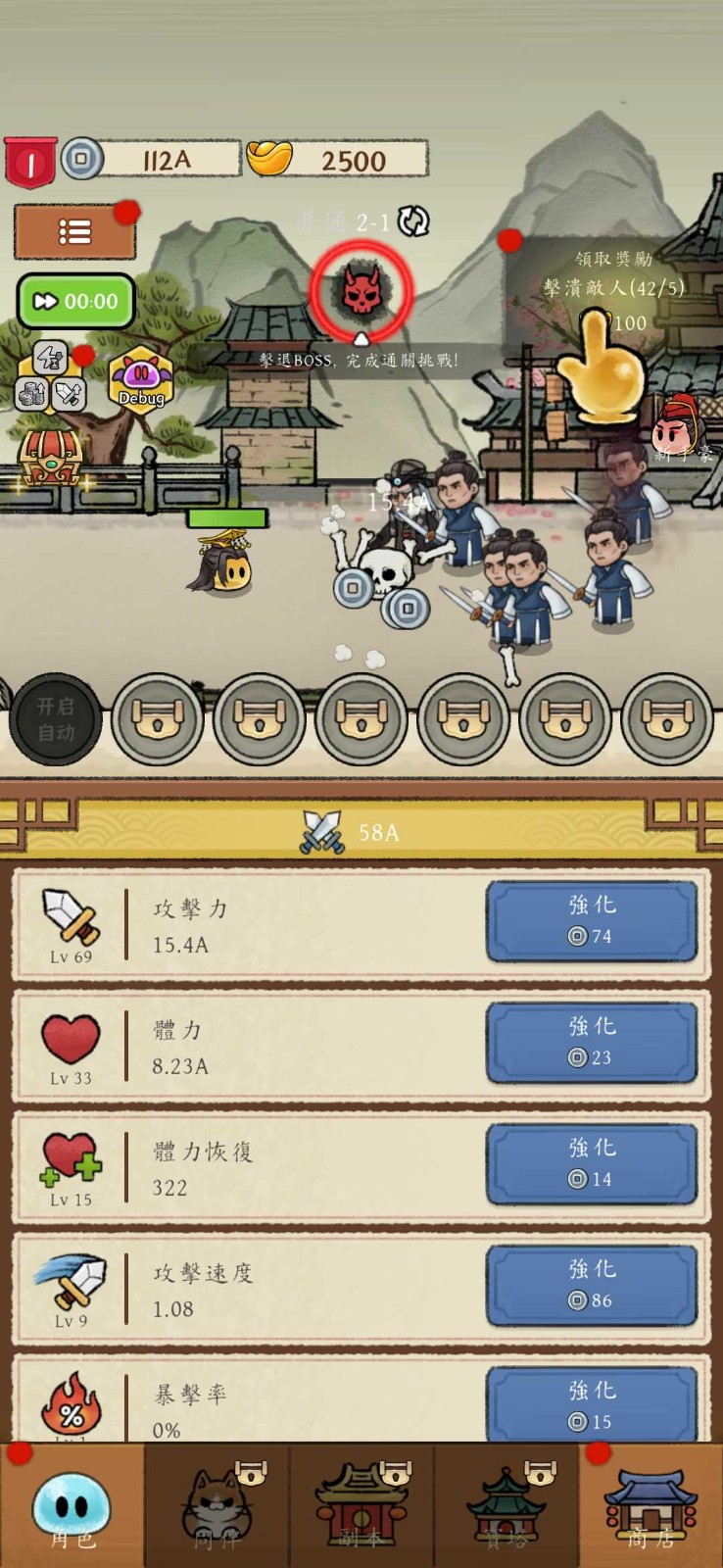Open the boost items icon cluster
The image size is (723, 1568).
point(51,377)
